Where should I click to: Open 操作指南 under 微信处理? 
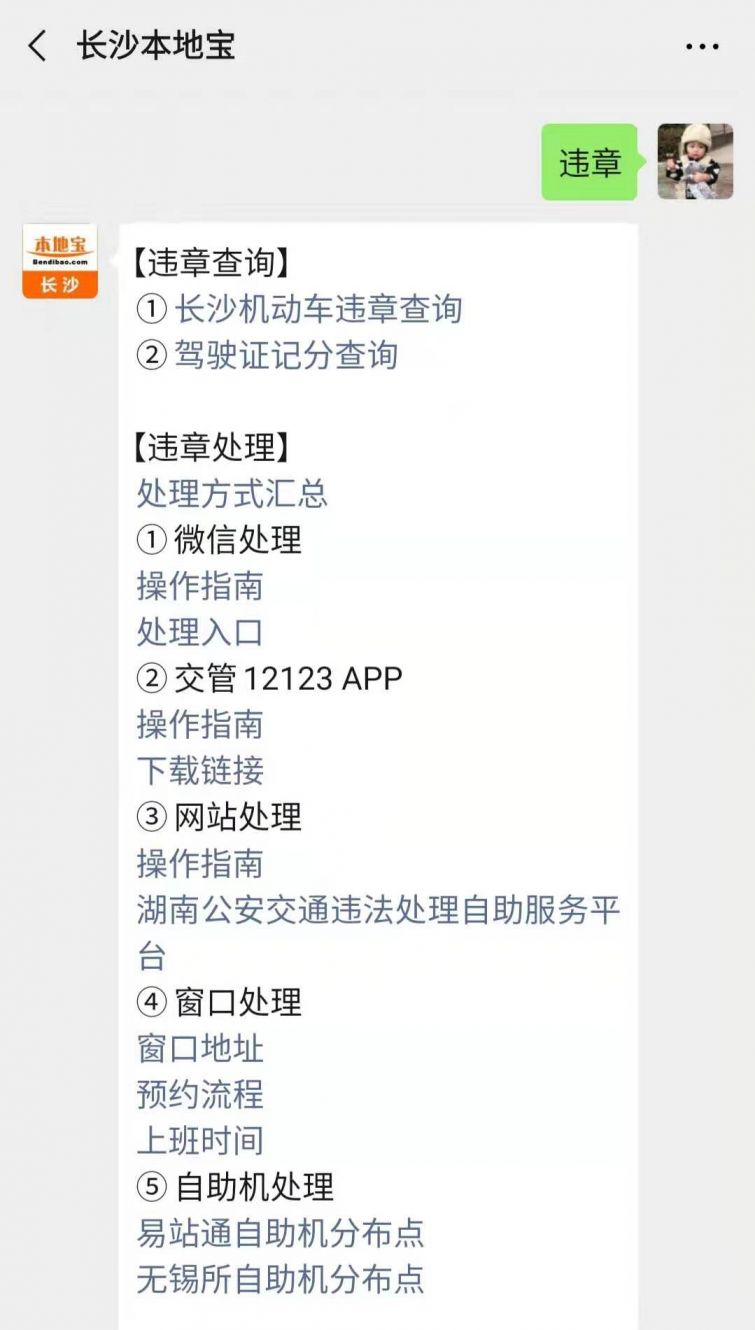click(x=200, y=586)
